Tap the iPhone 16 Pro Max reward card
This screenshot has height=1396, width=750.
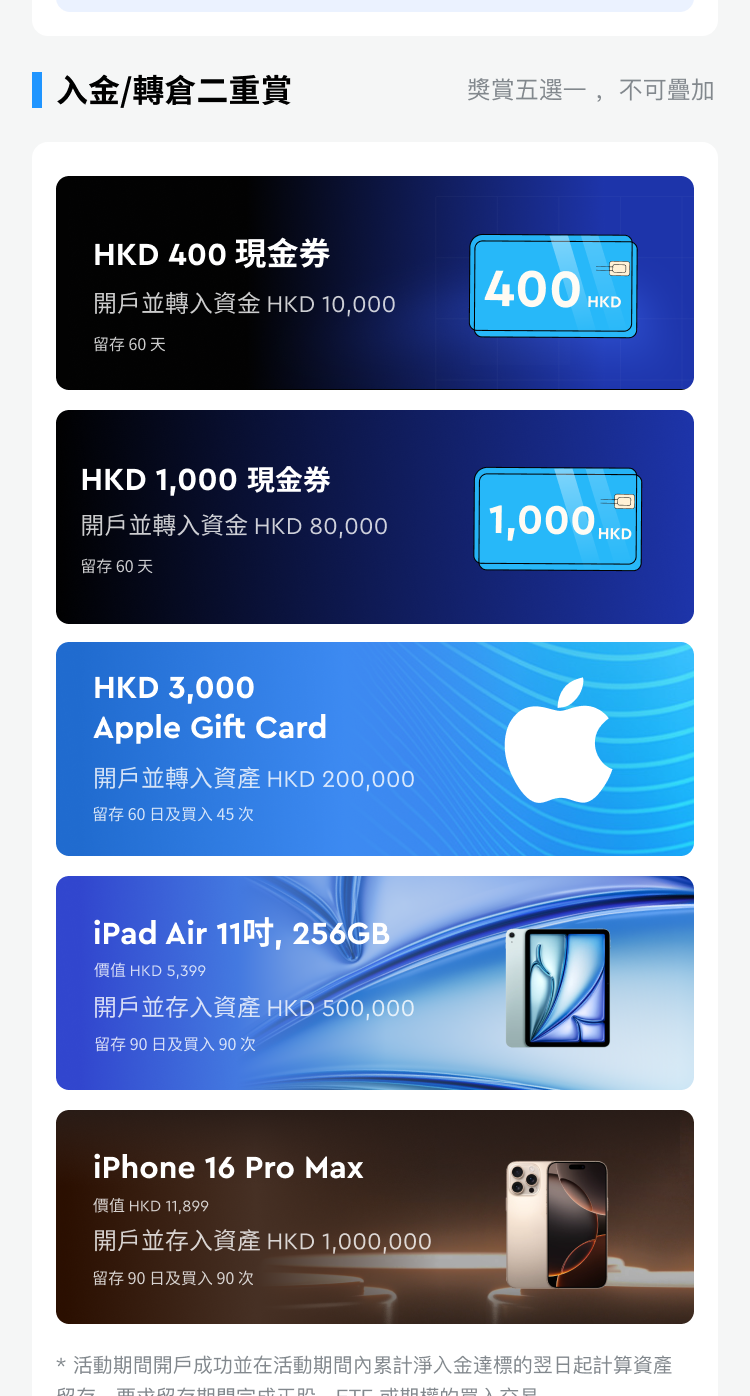click(x=375, y=1217)
